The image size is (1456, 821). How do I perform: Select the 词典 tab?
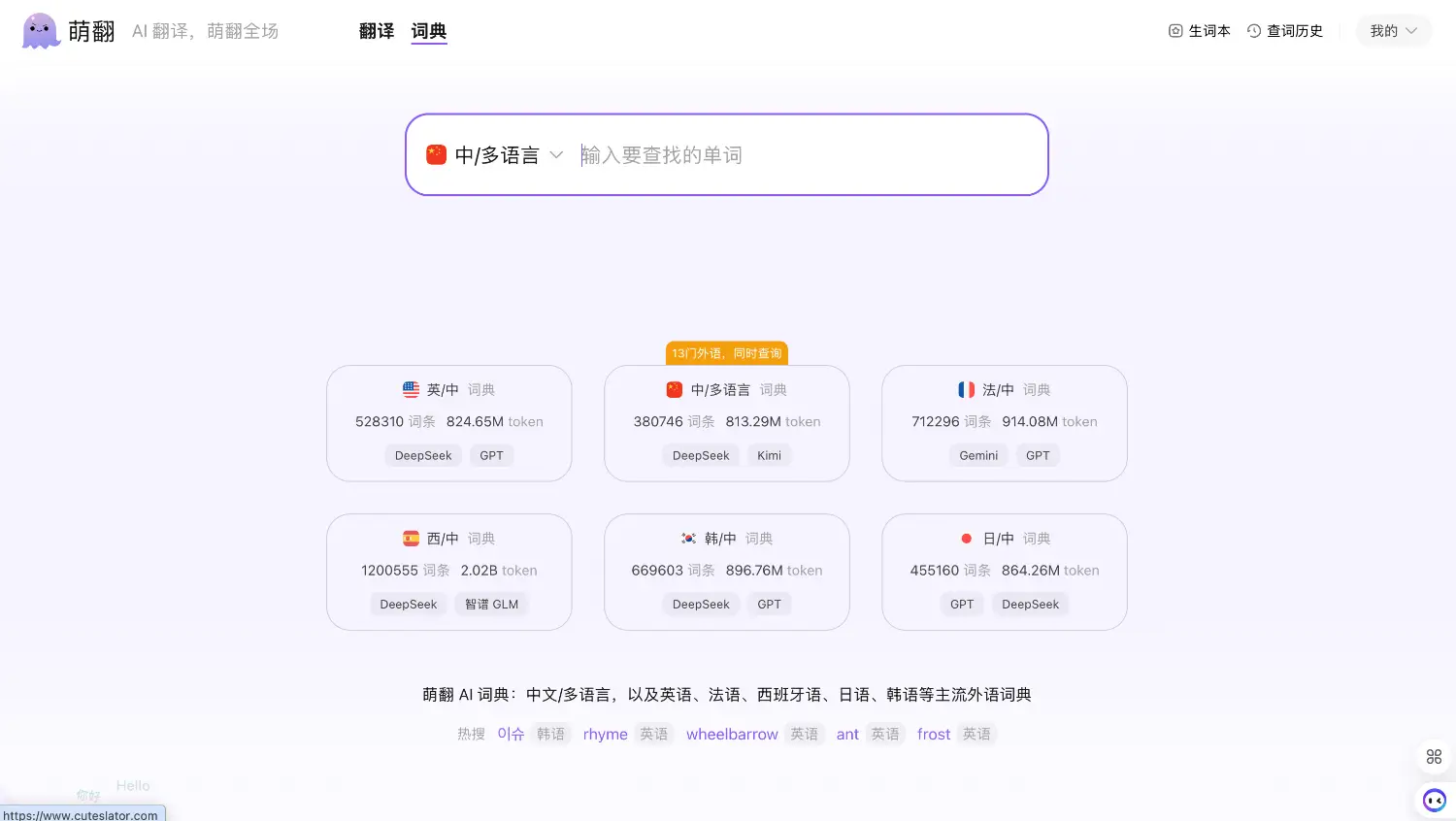point(428,31)
